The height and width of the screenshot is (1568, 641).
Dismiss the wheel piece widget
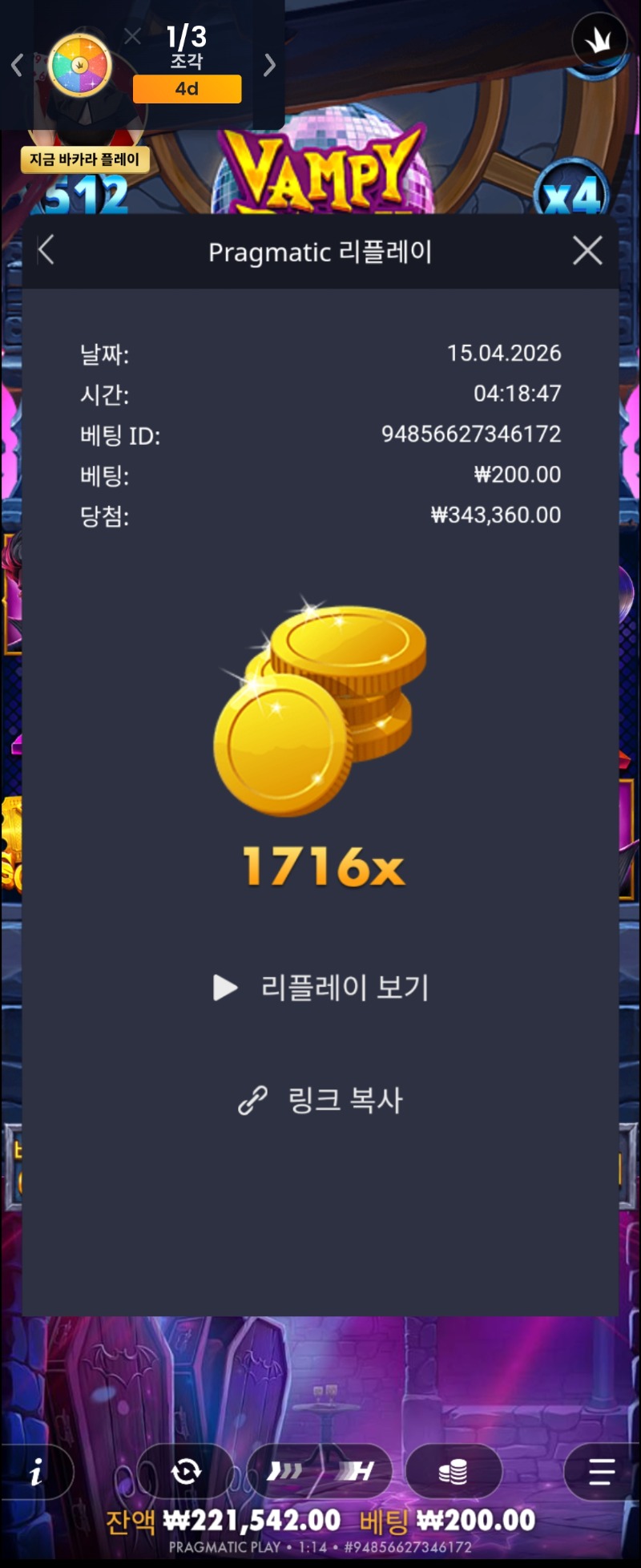(132, 36)
